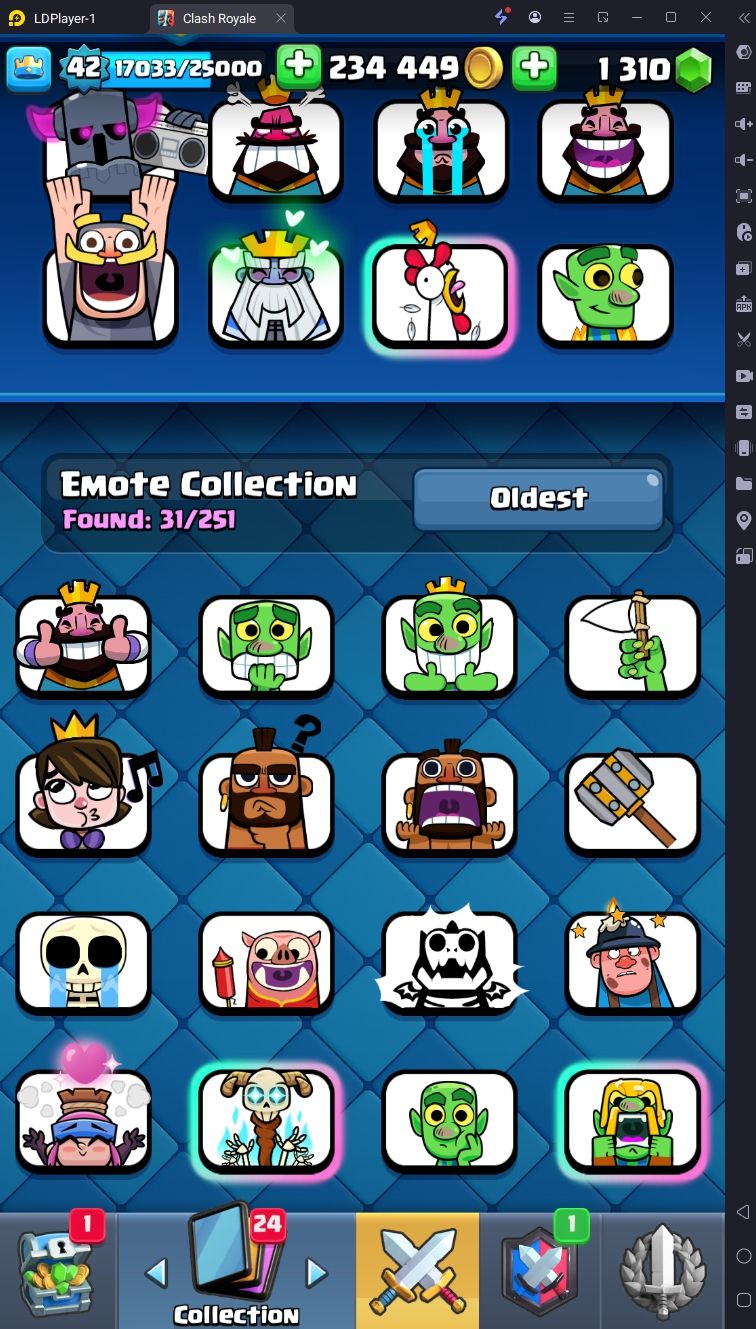Select the thumbs-up king emote
The height and width of the screenshot is (1329, 756).
[x=83, y=645]
